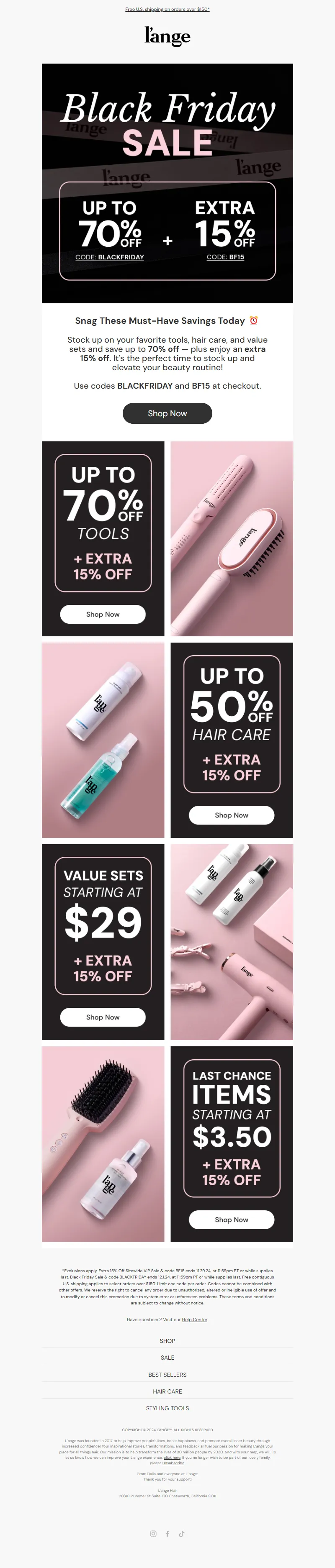Select the HAIR CARE footer link
Image resolution: width=335 pixels, height=1568 pixels.
click(167, 1391)
